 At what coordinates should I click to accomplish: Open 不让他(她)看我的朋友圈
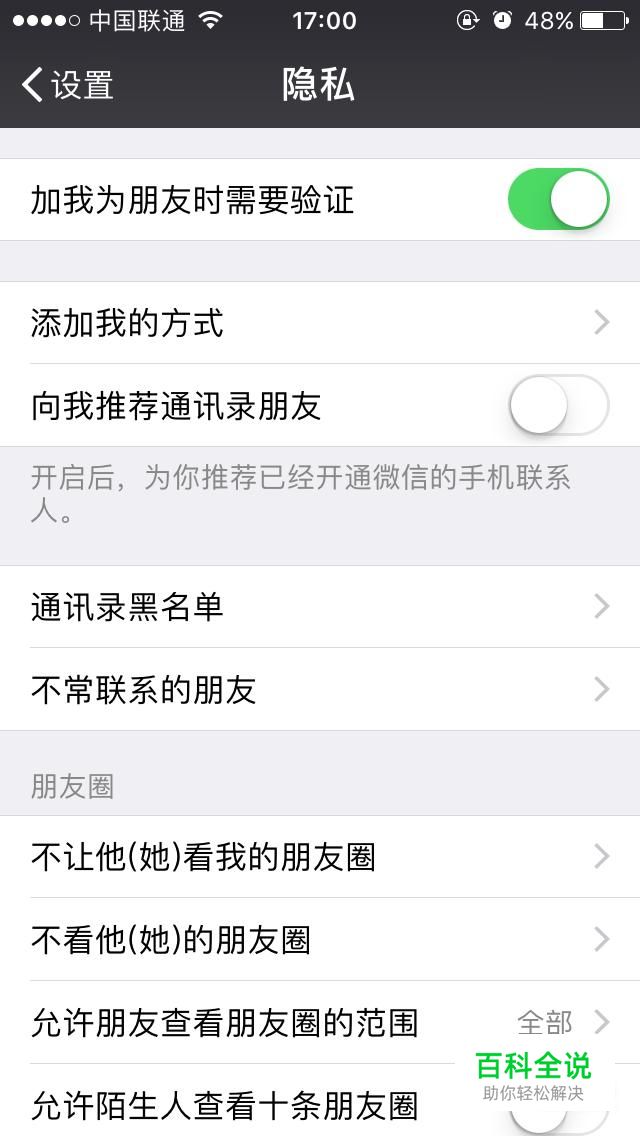(320, 857)
